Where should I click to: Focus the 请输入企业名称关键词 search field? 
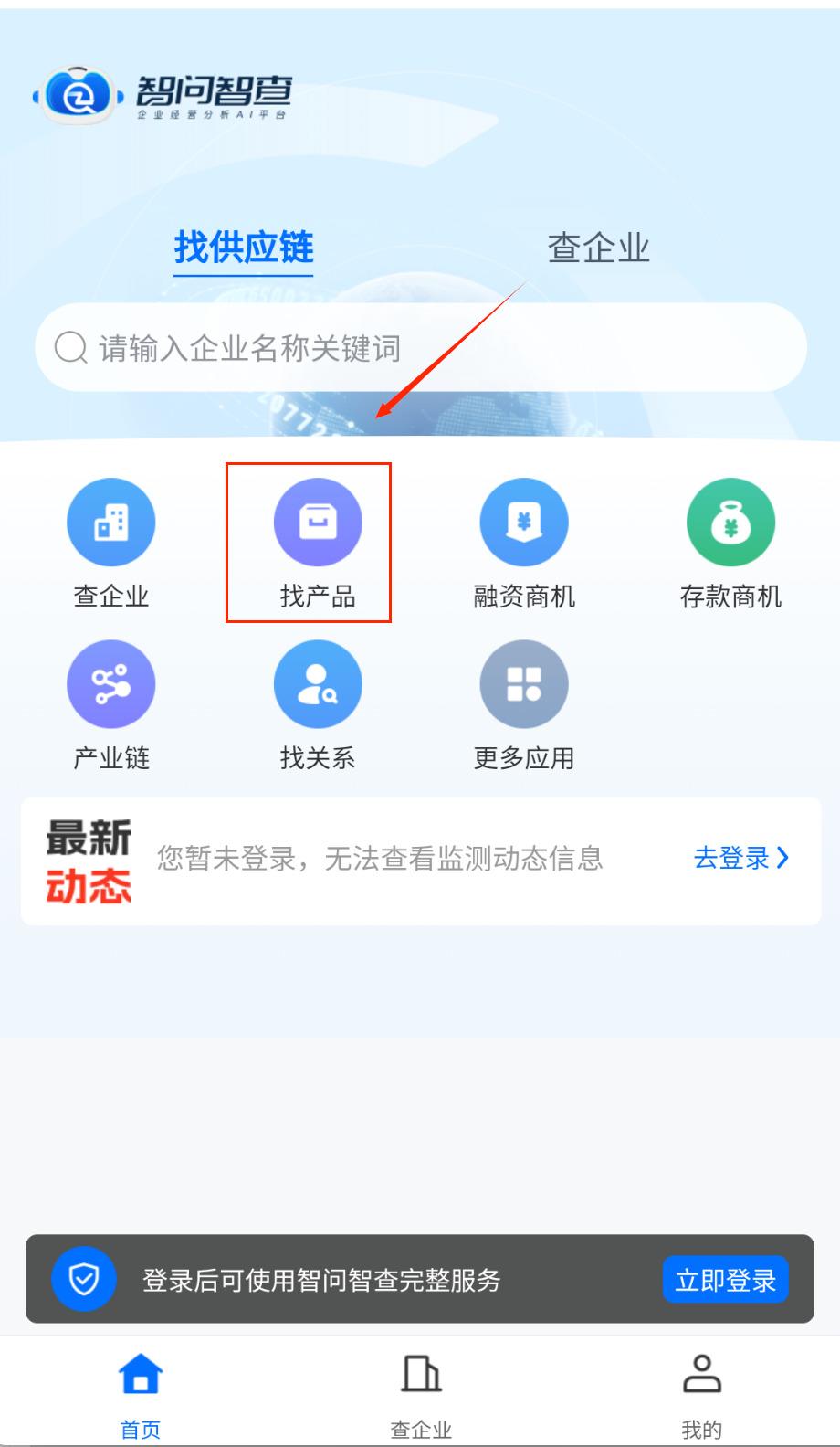tap(420, 348)
